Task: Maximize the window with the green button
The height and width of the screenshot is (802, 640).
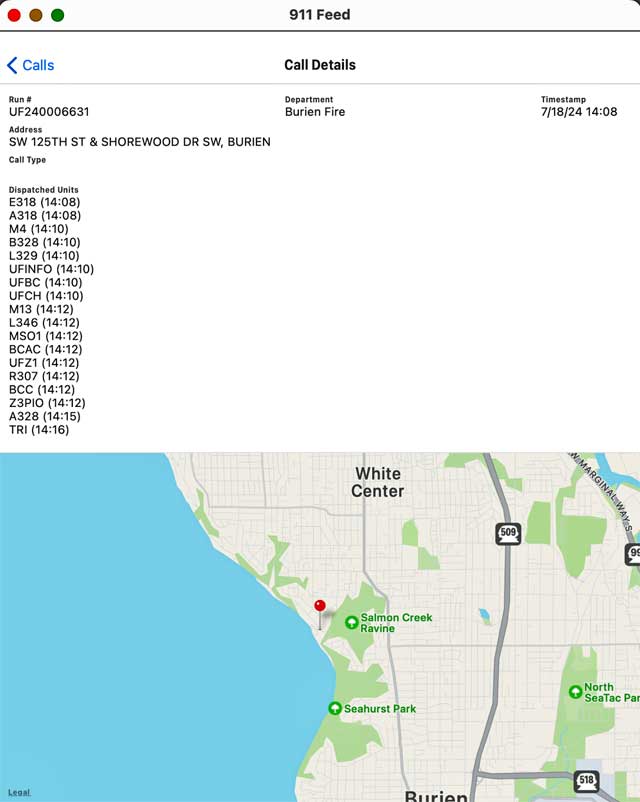Action: (x=58, y=15)
